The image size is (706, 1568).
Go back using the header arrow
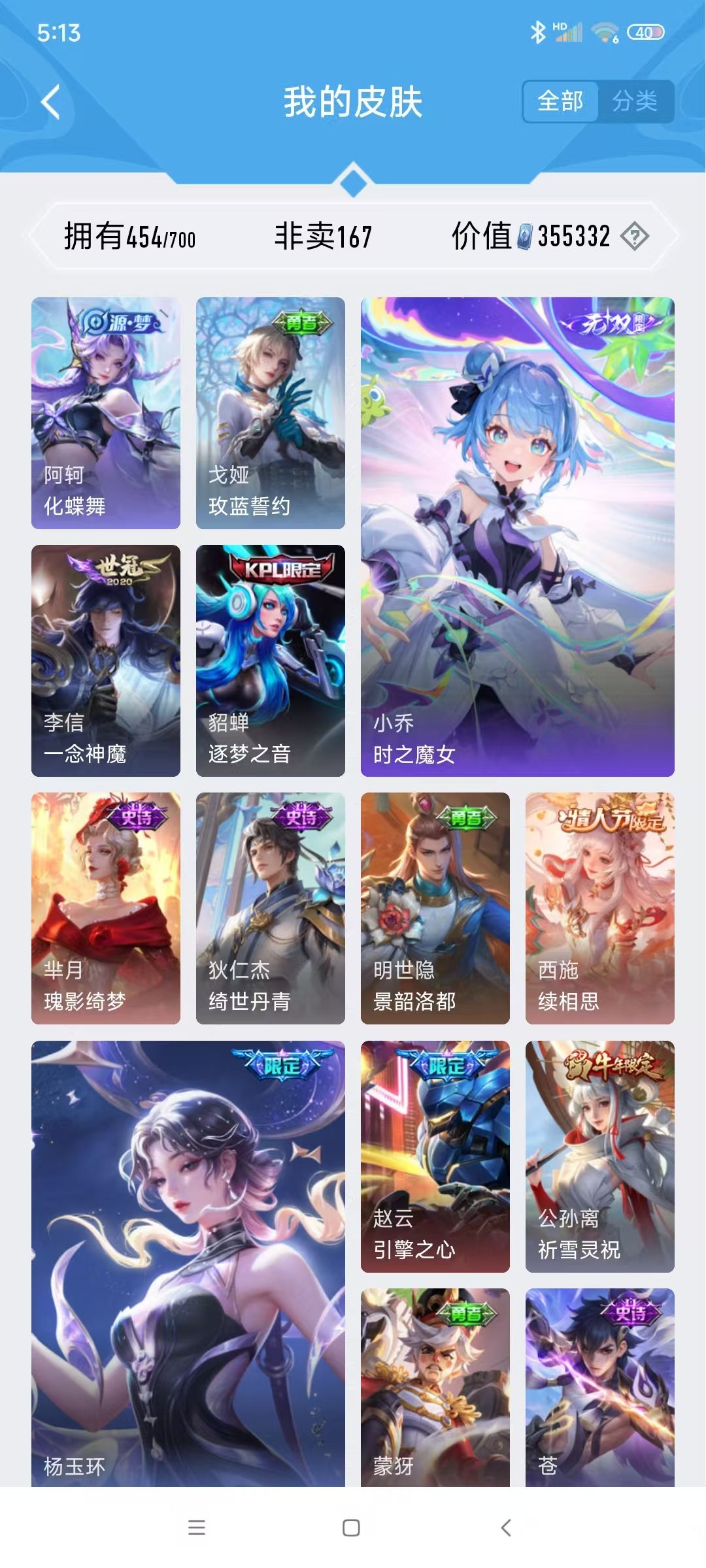[x=51, y=103]
